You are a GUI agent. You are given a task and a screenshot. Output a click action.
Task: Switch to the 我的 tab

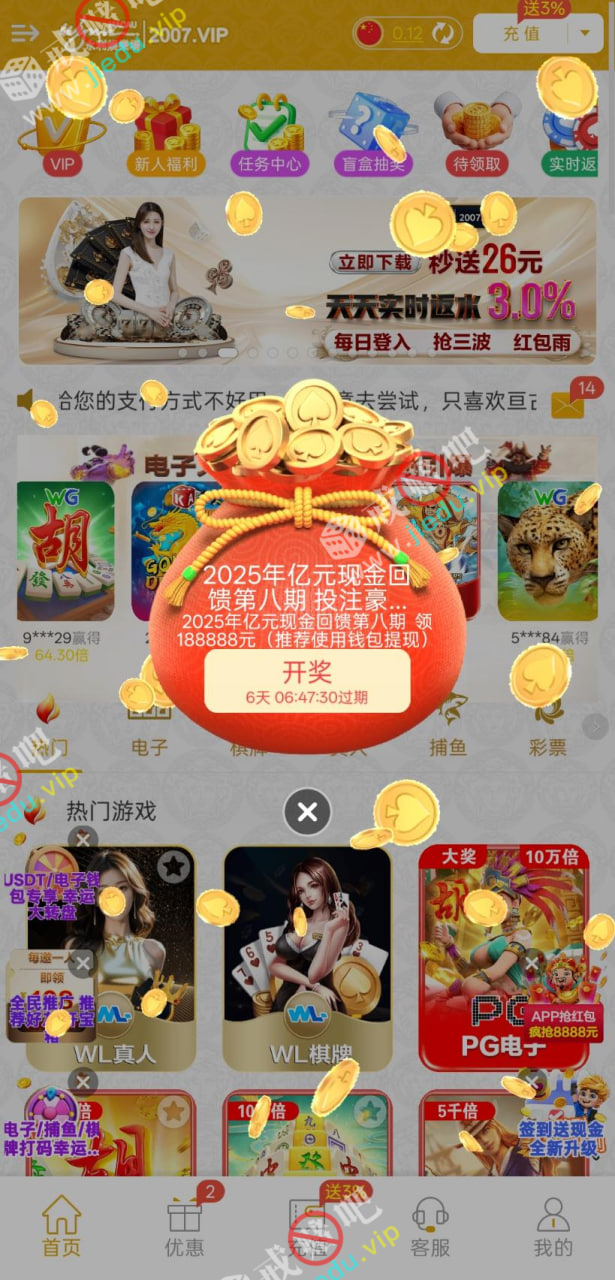[x=552, y=1226]
